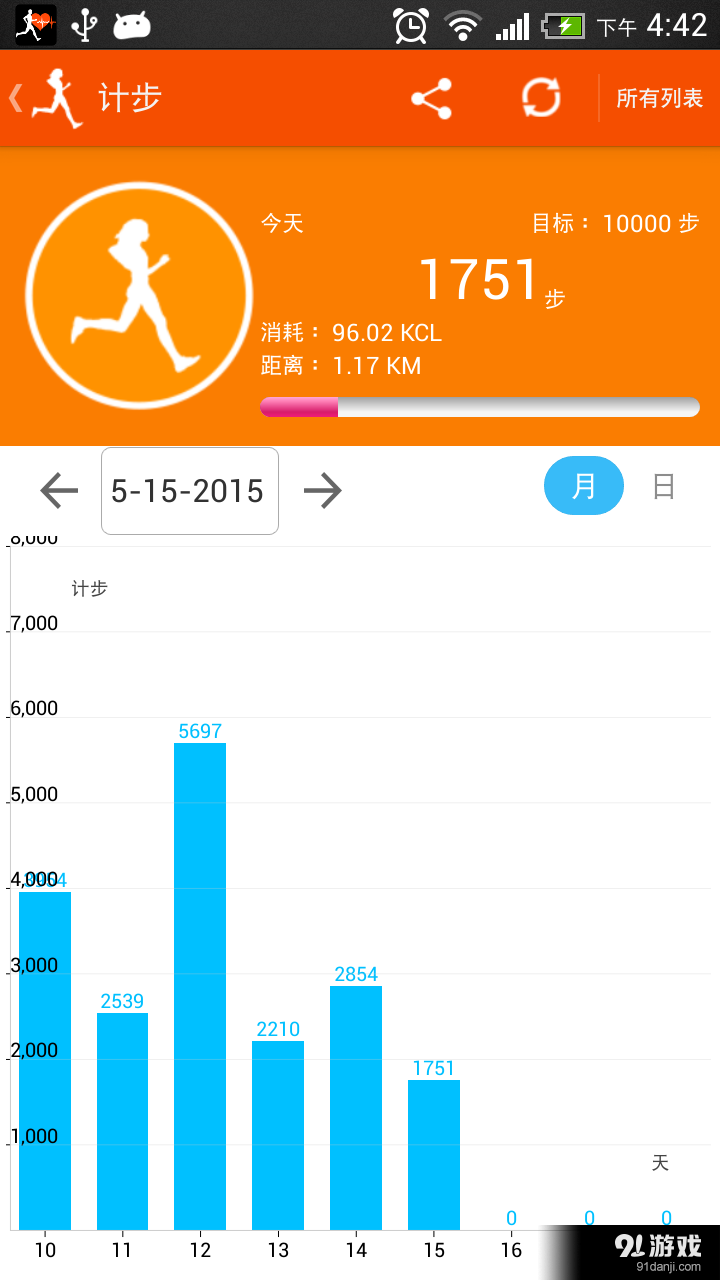The width and height of the screenshot is (720, 1280).
Task: Open 所有列表 from the top bar
Action: click(x=660, y=98)
